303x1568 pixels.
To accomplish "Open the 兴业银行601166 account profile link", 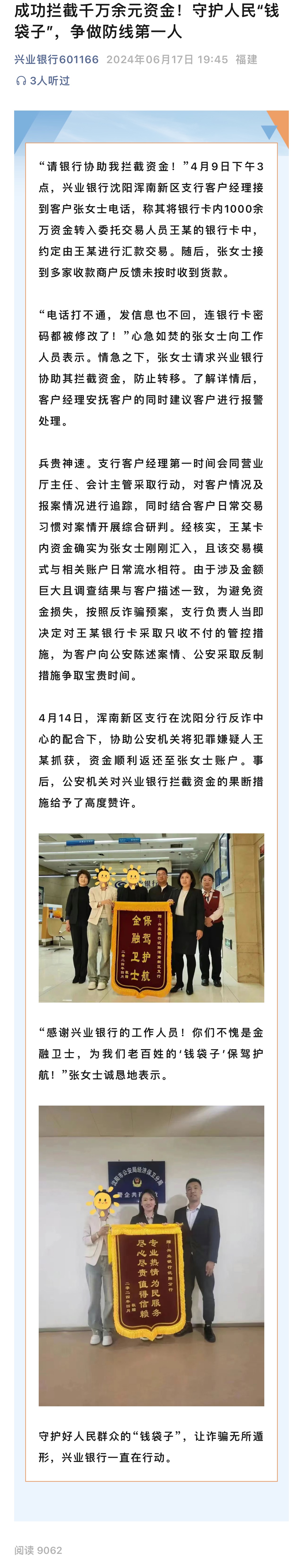I will click(x=56, y=60).
